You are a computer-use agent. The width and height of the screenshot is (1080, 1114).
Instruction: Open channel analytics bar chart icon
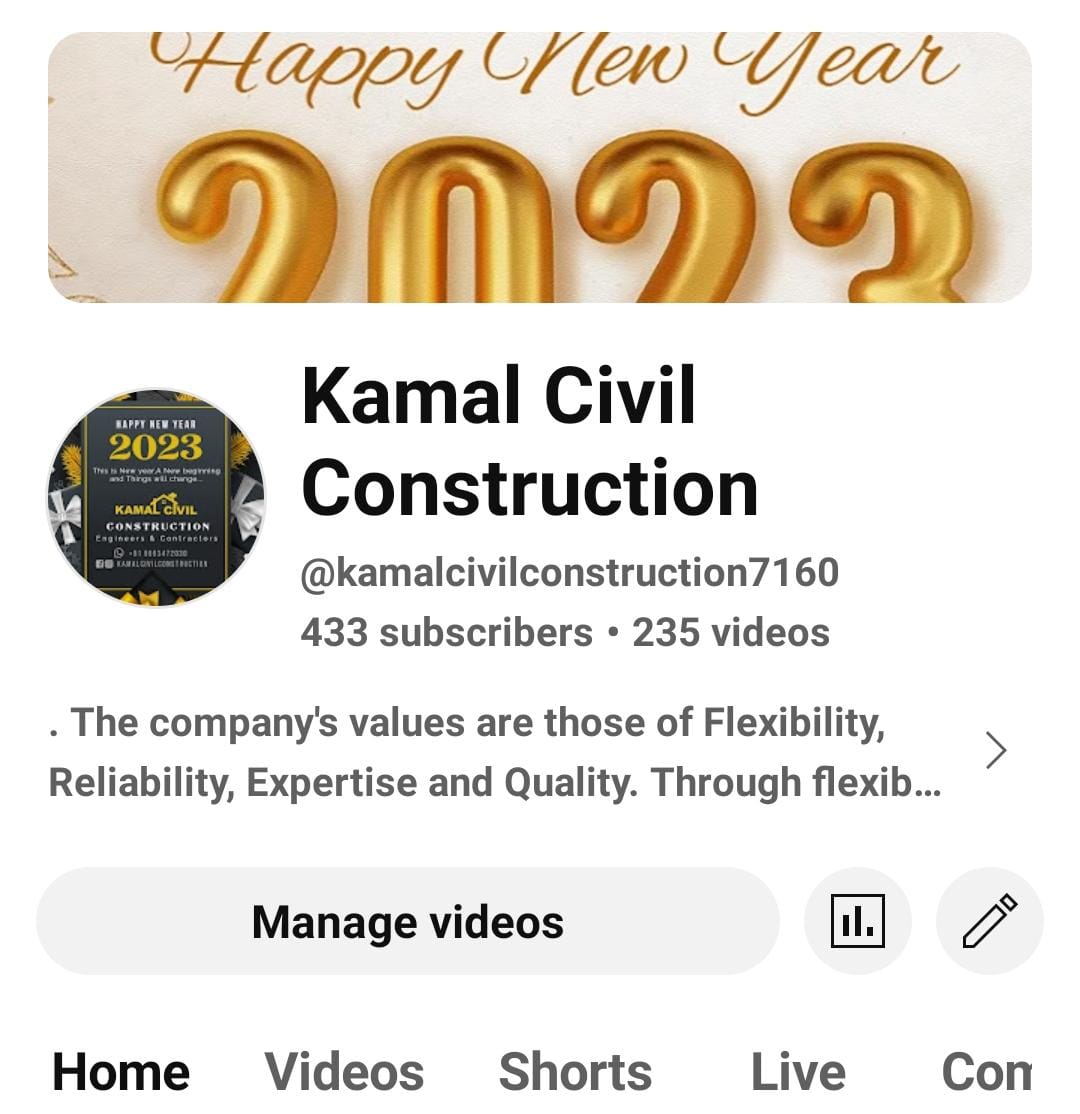[x=857, y=921]
